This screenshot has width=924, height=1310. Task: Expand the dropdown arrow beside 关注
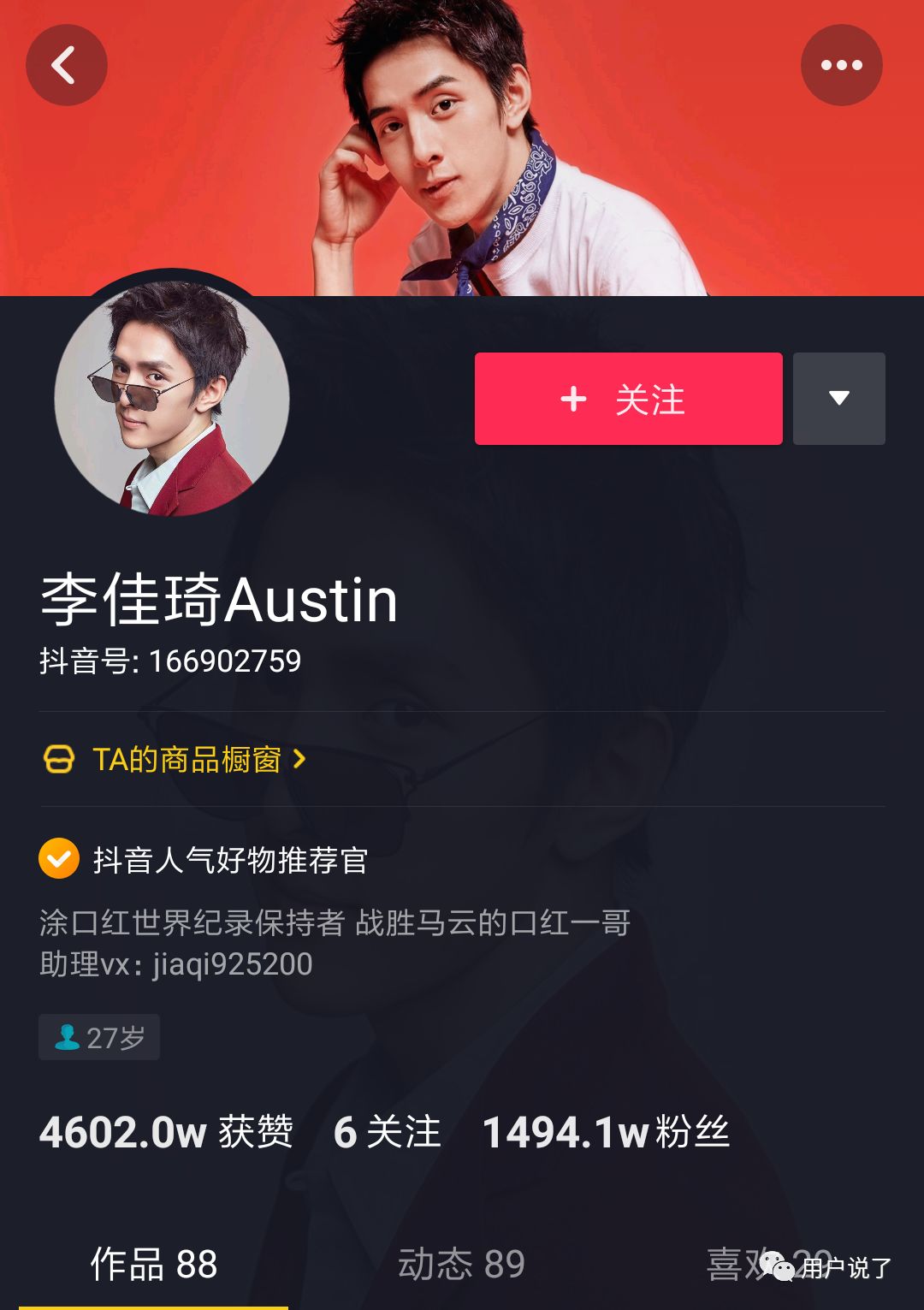point(838,399)
